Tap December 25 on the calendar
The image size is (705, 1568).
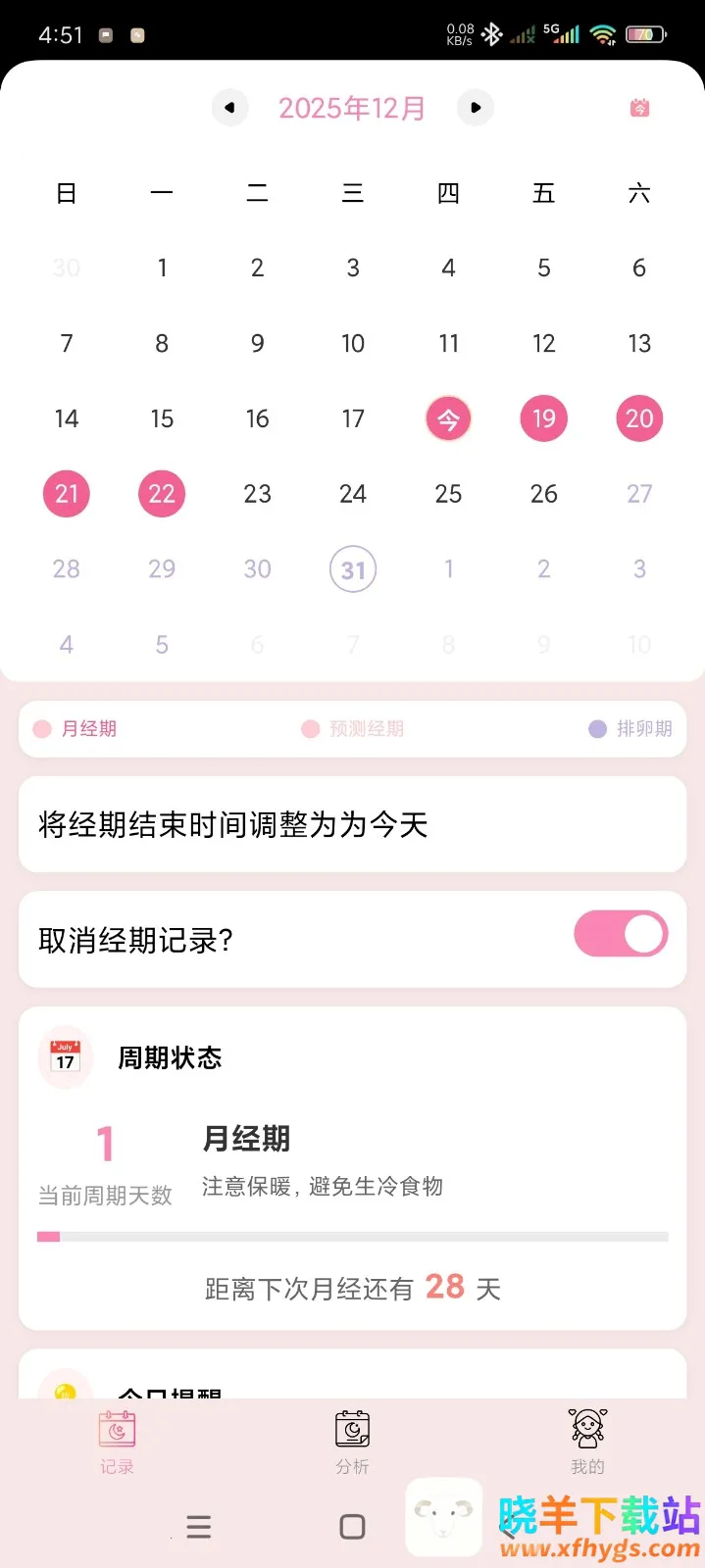pyautogui.click(x=448, y=494)
